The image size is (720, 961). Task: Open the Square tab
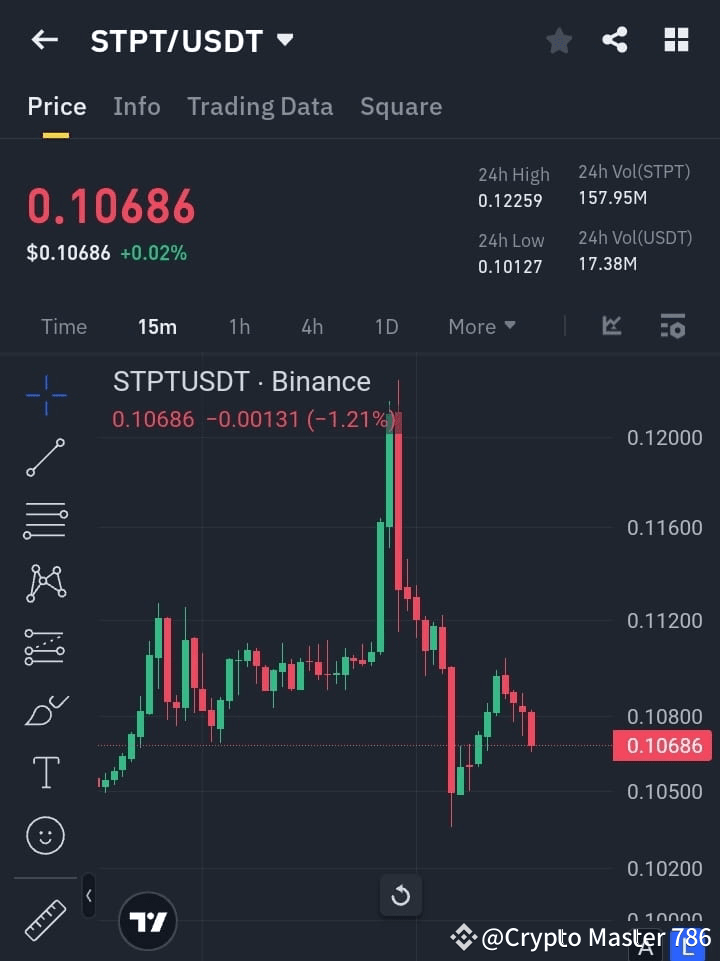(x=401, y=106)
